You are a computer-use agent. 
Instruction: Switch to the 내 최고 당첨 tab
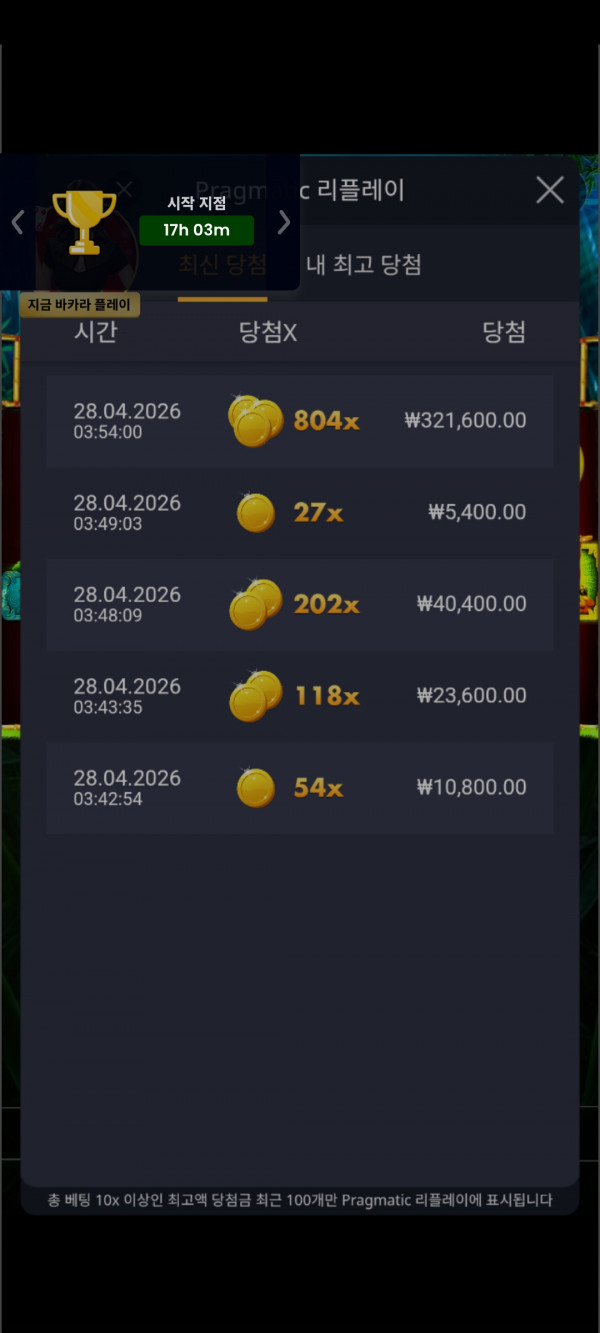click(364, 265)
